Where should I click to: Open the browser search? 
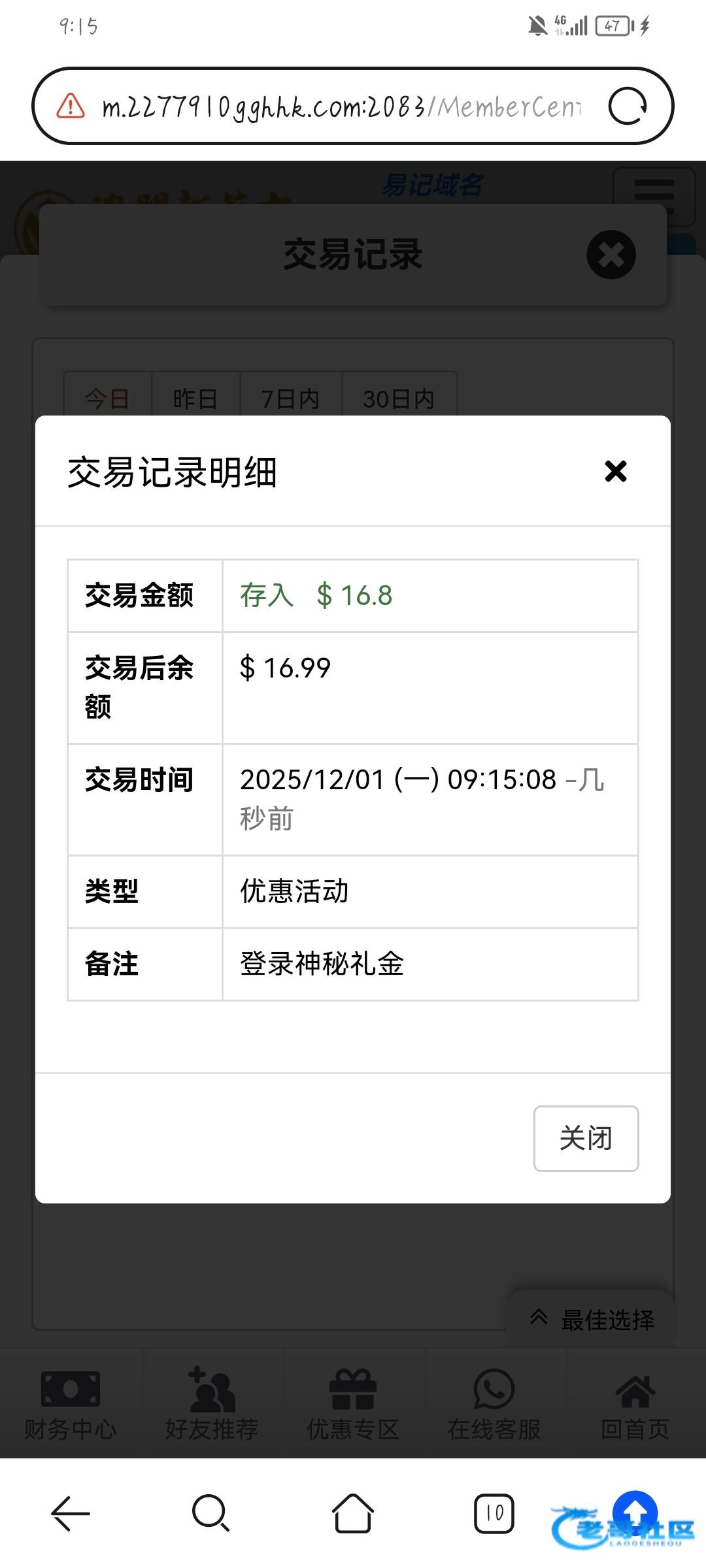pos(210,1513)
